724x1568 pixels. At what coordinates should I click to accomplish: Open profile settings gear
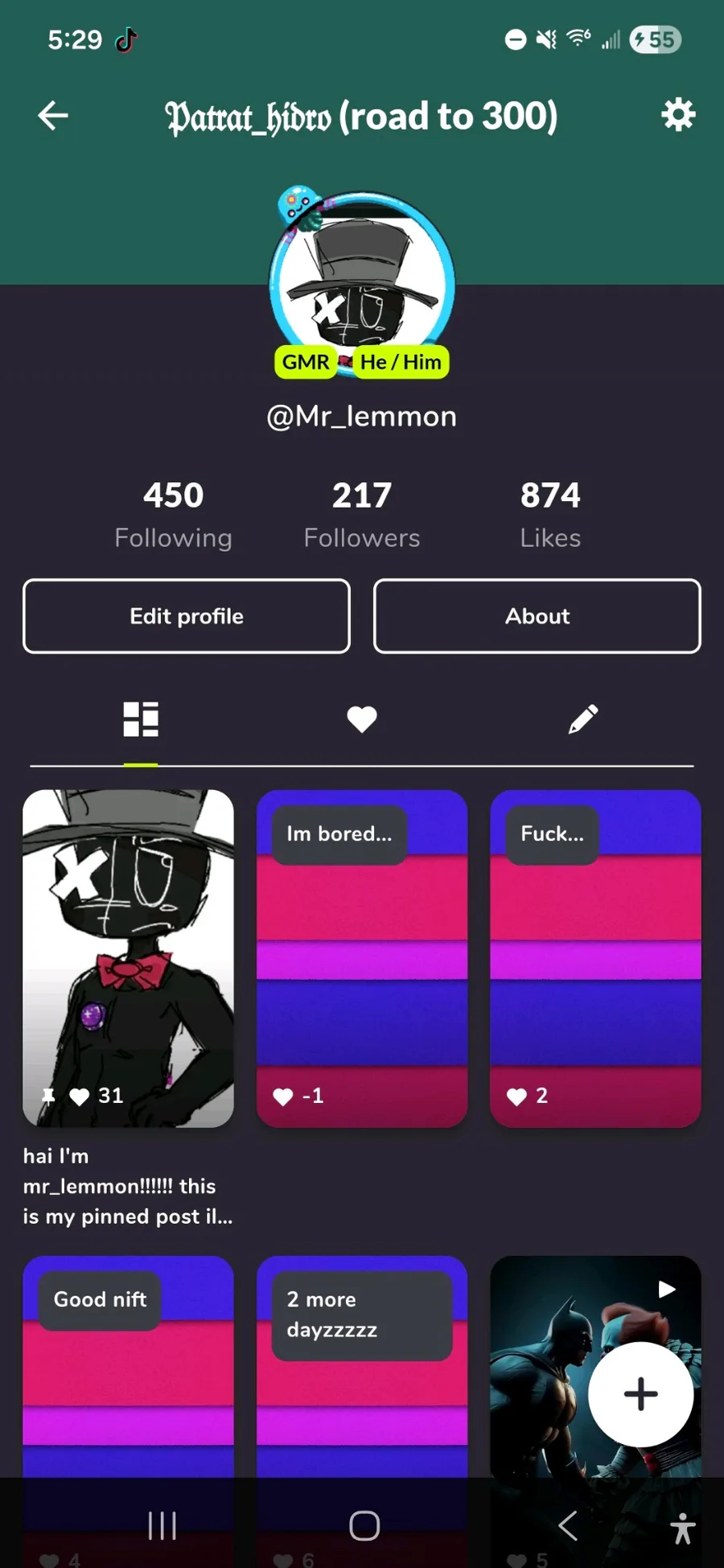click(677, 115)
